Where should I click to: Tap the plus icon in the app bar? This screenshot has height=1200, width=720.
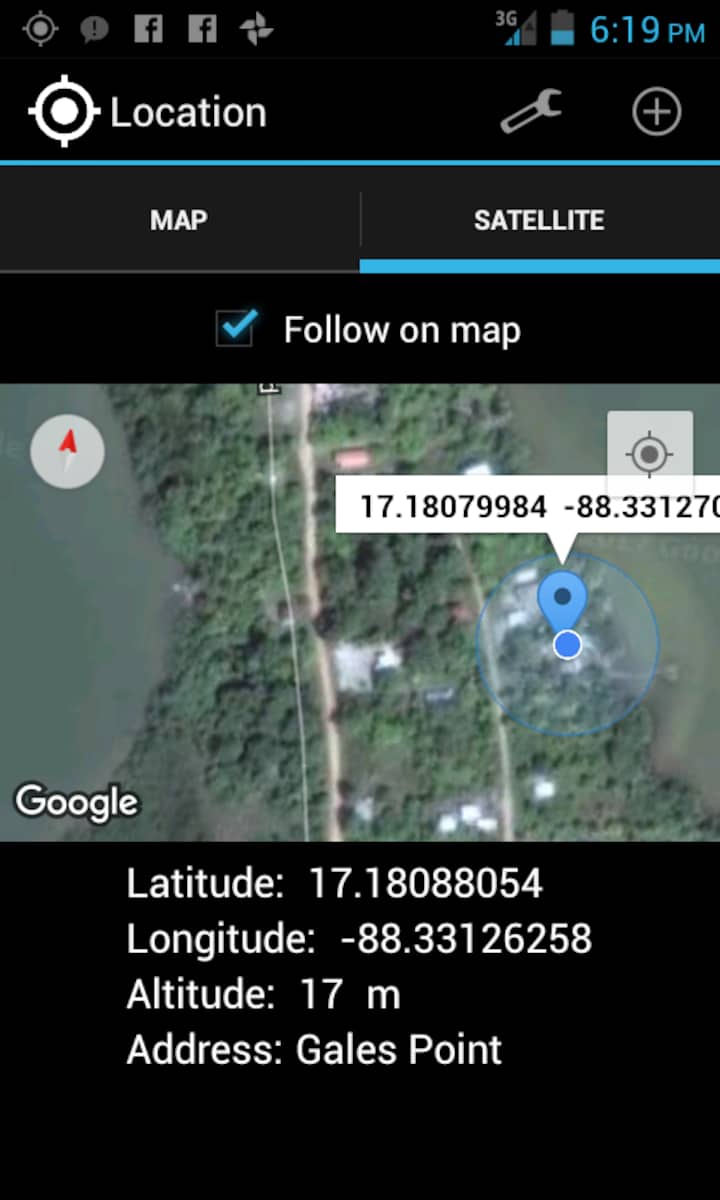click(x=656, y=112)
